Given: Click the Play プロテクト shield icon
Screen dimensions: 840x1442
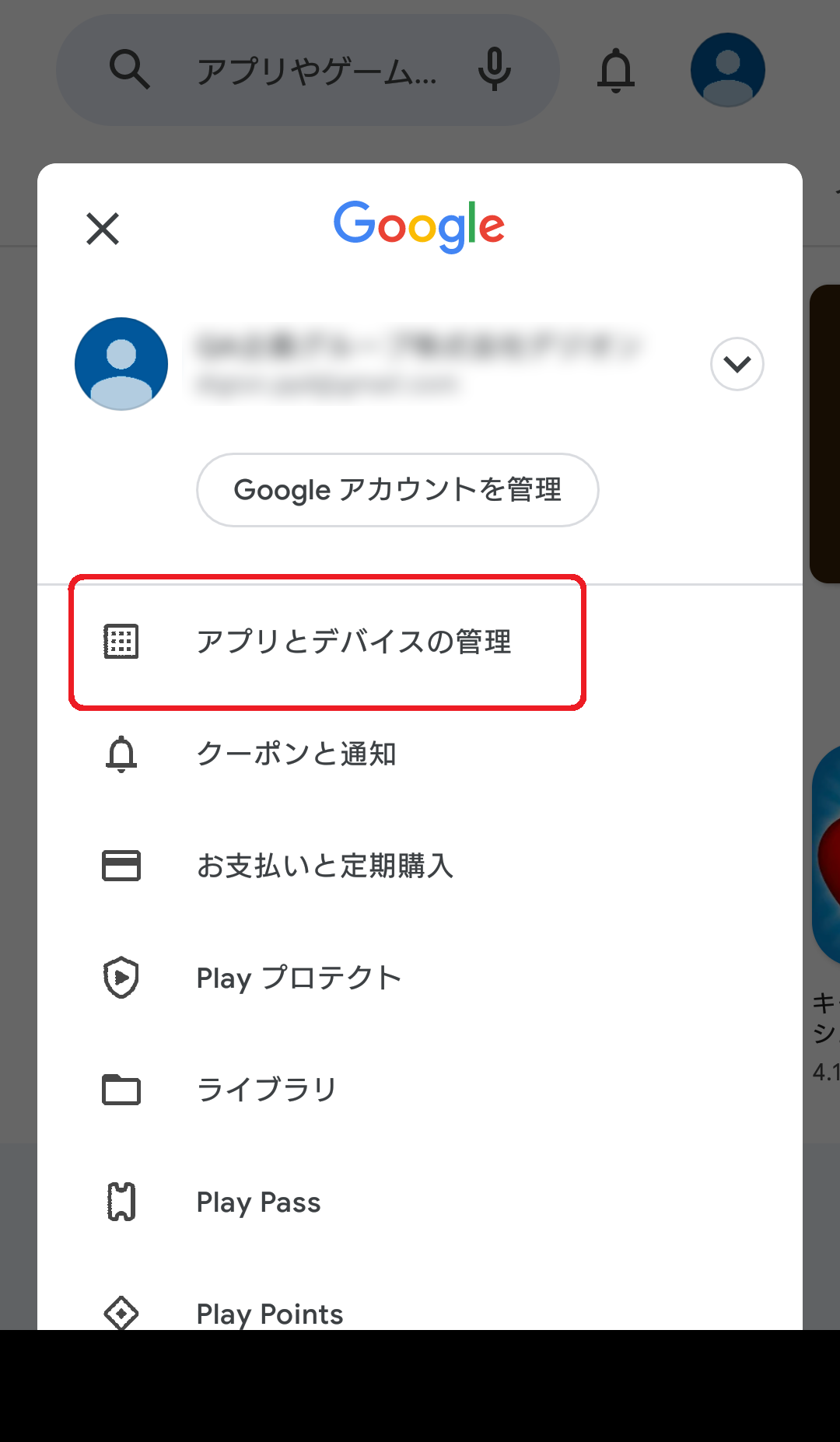Looking at the screenshot, I should [x=121, y=978].
